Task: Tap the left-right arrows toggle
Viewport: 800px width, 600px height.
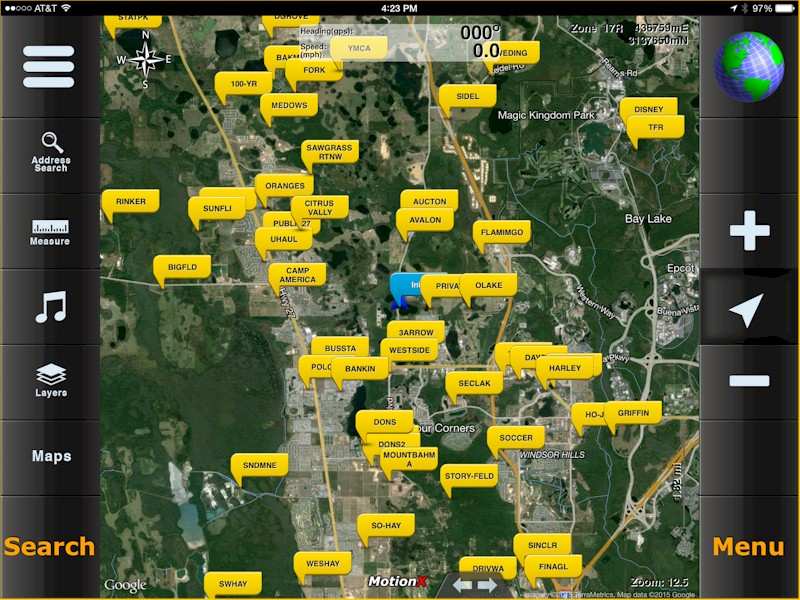Action: tap(473, 584)
